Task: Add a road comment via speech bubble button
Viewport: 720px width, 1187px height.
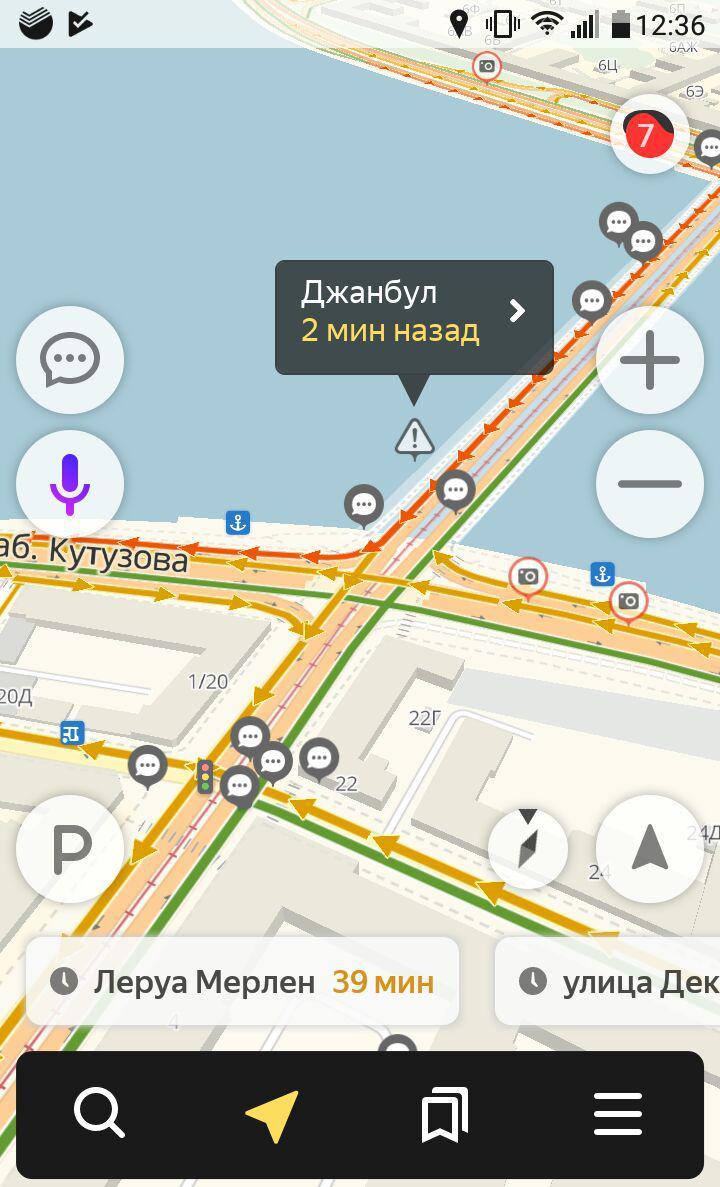Action: tap(70, 360)
